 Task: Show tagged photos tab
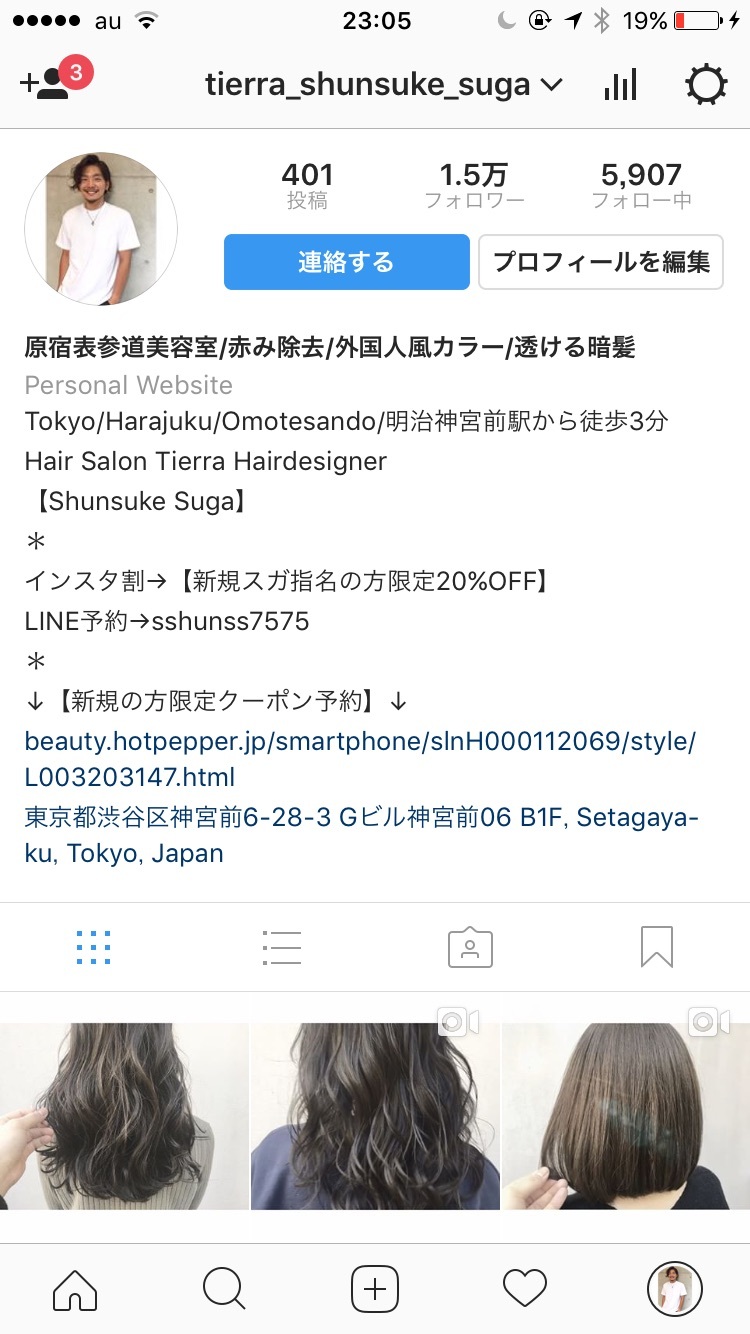[x=469, y=947]
